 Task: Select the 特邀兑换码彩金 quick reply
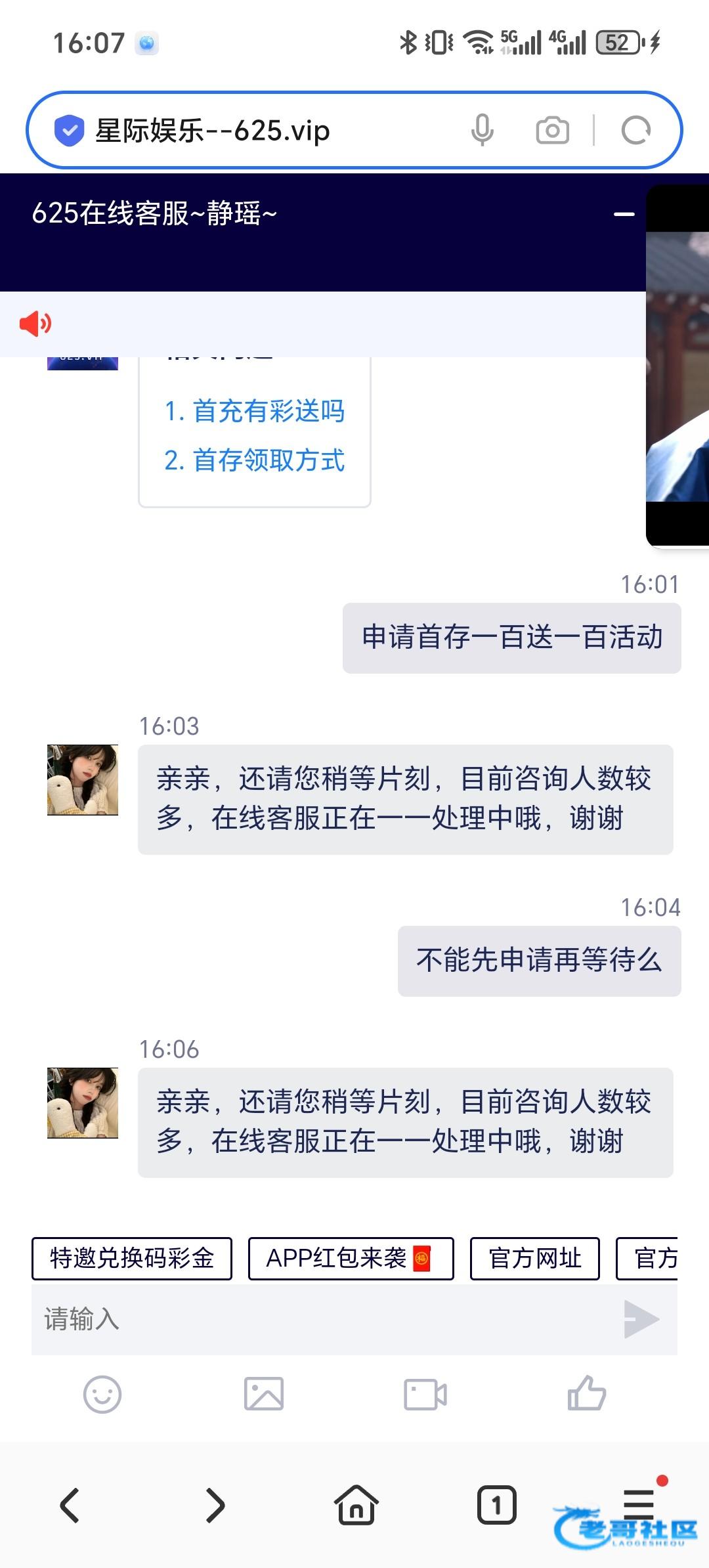point(132,1259)
